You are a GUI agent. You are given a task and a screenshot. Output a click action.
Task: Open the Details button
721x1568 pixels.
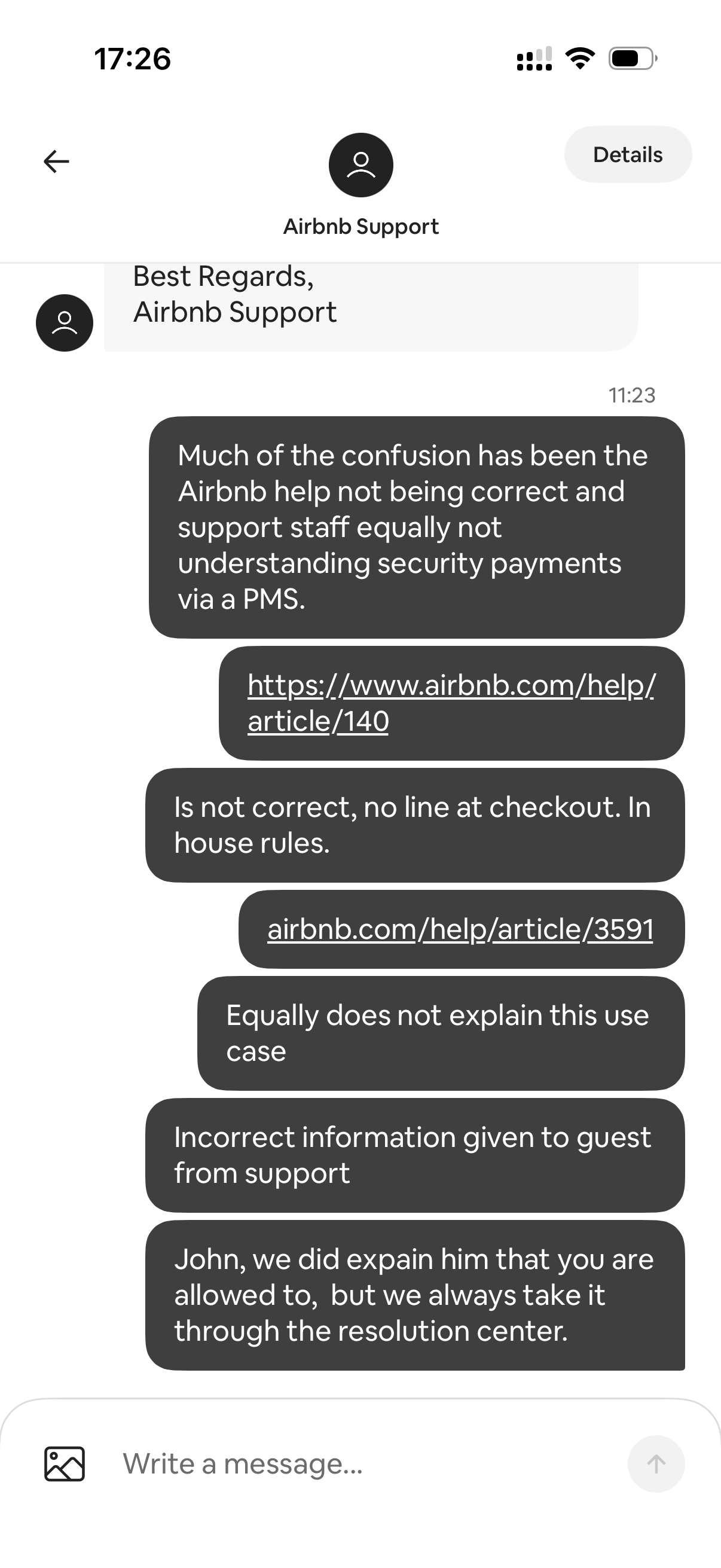[x=627, y=155]
